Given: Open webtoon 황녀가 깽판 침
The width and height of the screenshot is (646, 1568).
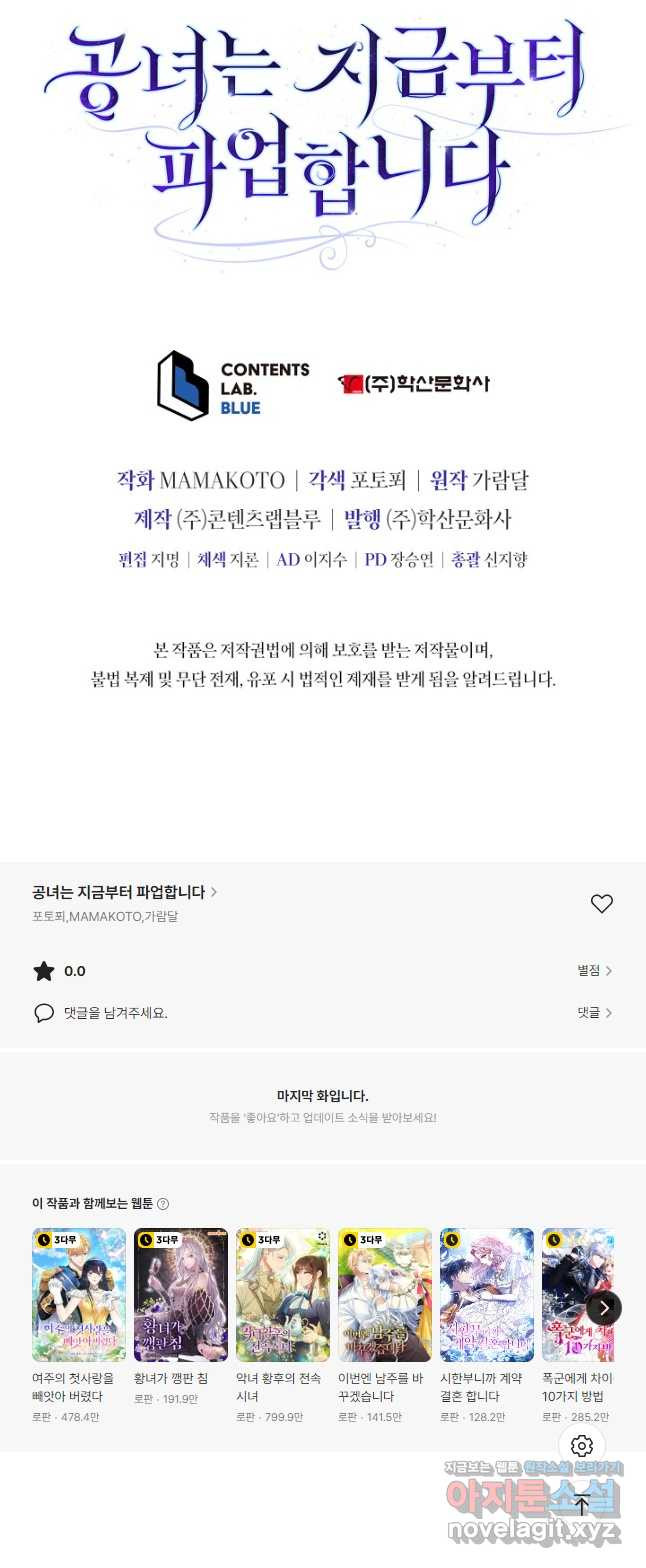Looking at the screenshot, I should [x=181, y=1295].
